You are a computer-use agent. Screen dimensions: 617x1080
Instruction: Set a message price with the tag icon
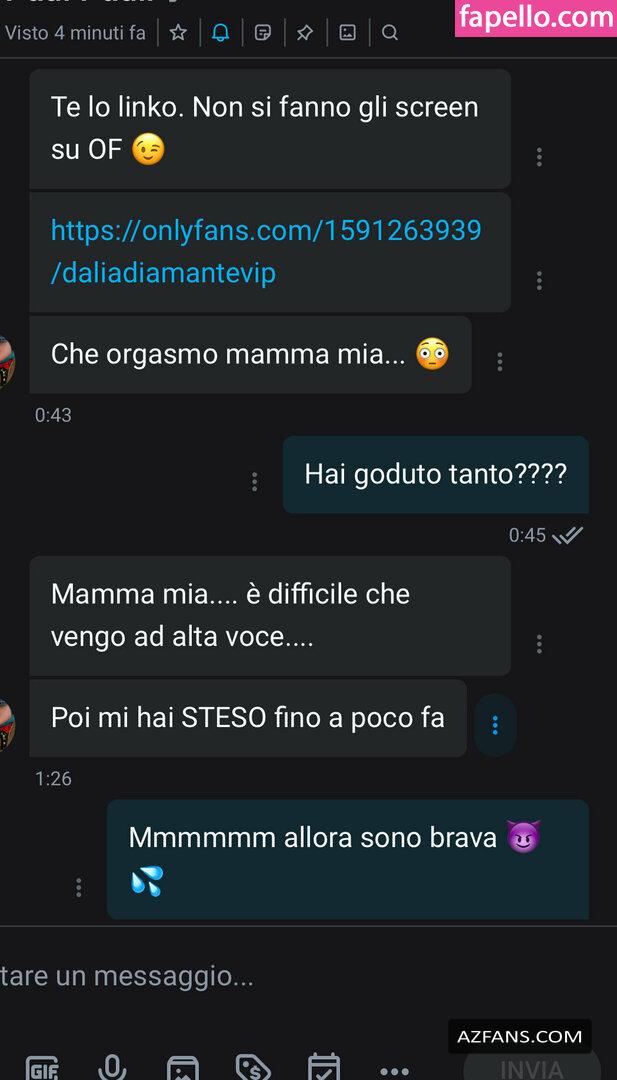(x=253, y=1068)
